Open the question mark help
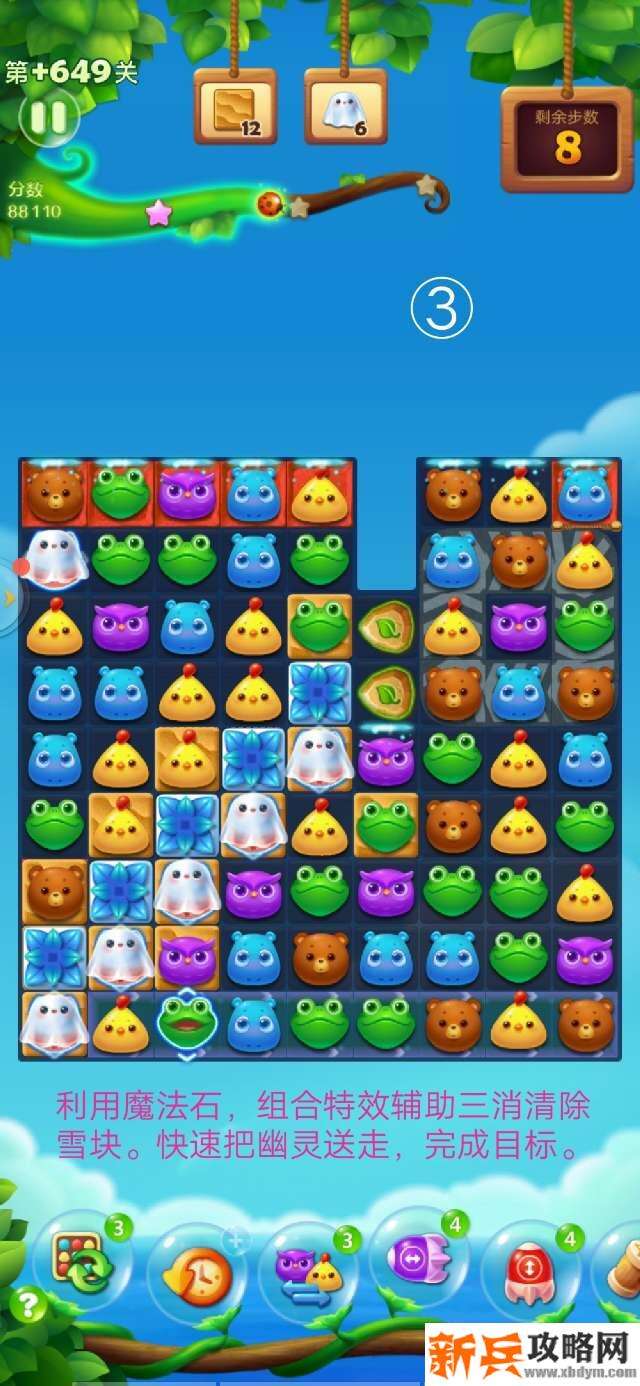Image resolution: width=640 pixels, height=1386 pixels. coord(28,1303)
